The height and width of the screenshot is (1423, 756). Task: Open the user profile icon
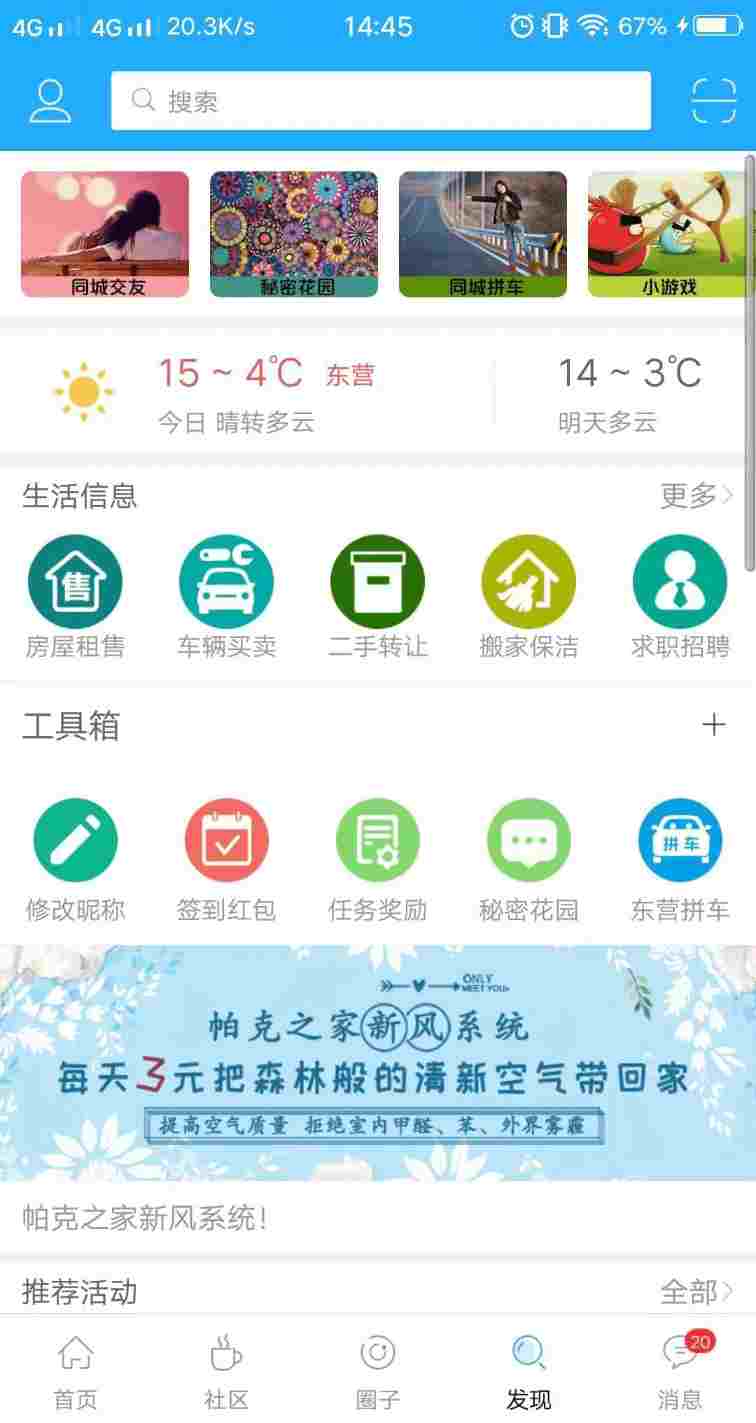(x=50, y=101)
